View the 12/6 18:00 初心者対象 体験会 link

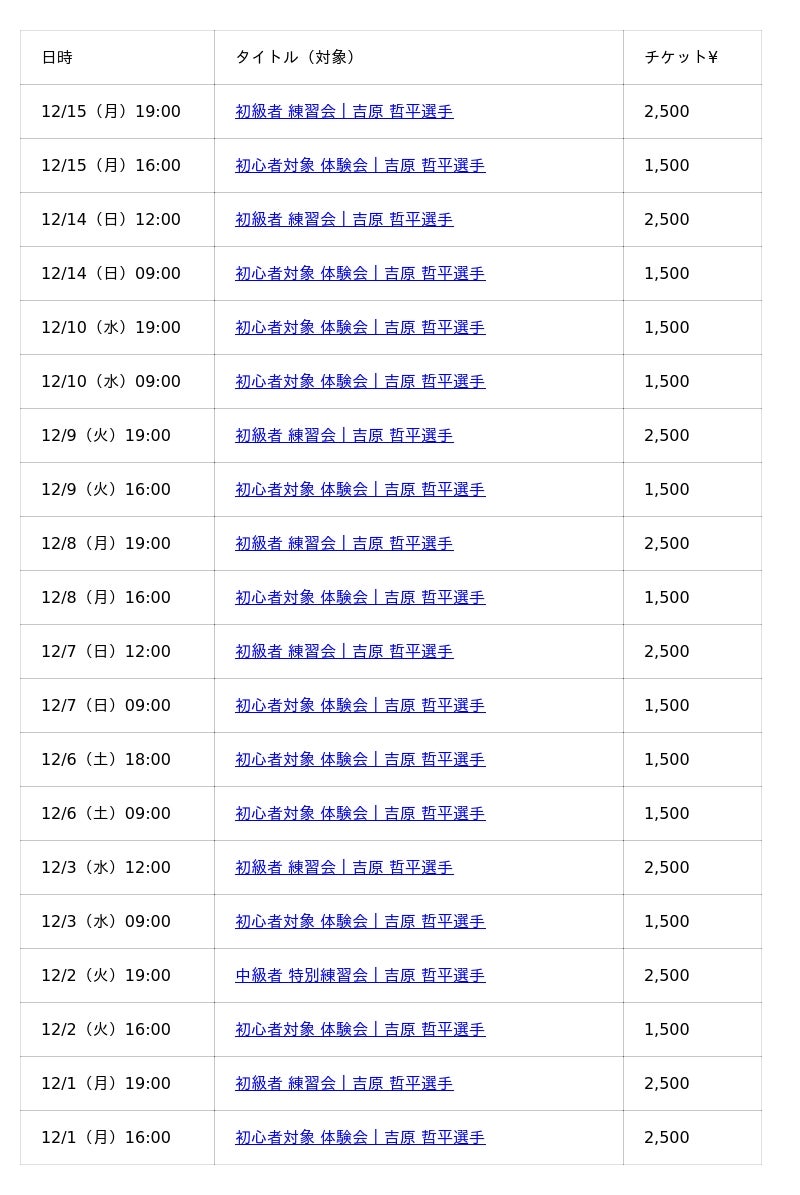[360, 760]
